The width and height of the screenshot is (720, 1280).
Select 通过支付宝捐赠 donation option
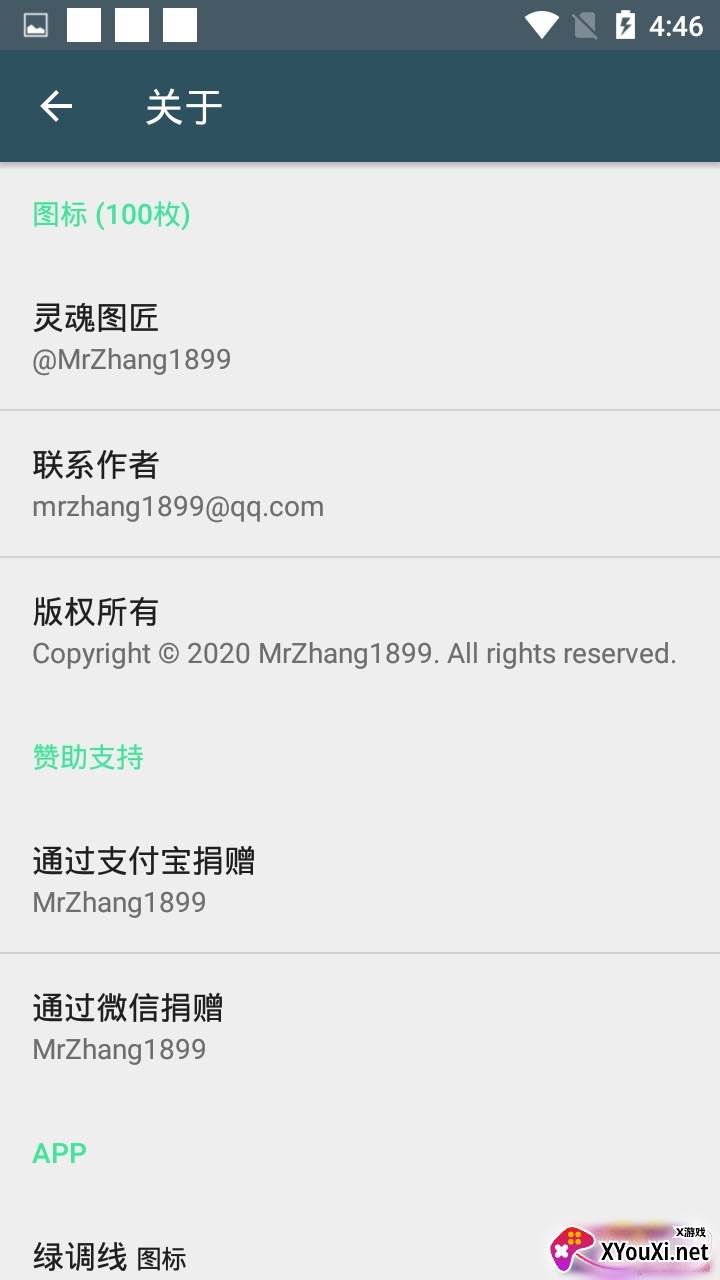coord(360,880)
